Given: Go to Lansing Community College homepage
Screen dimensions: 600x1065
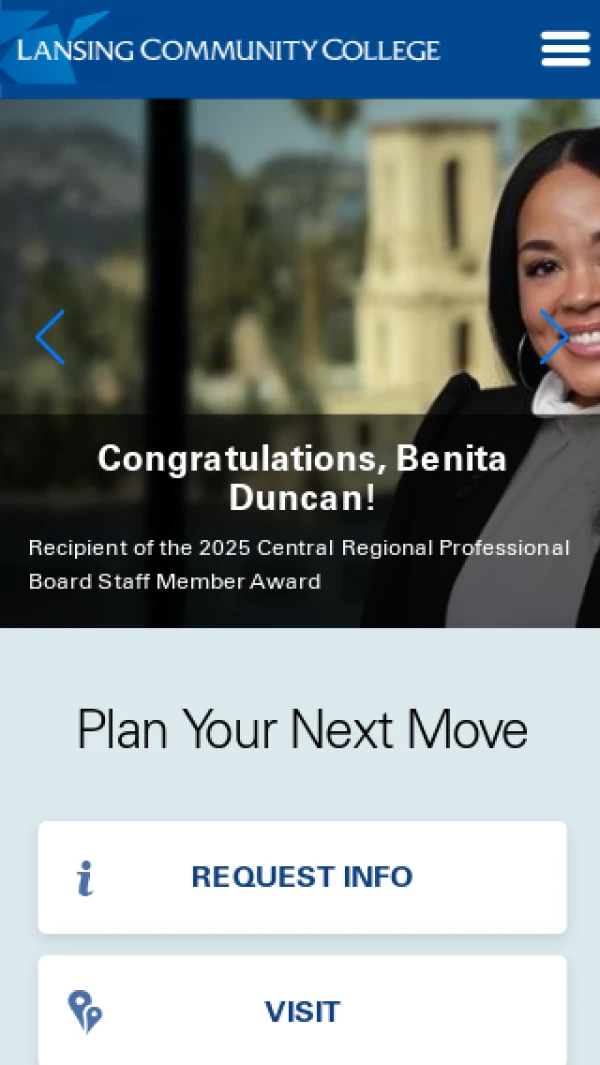Looking at the screenshot, I should (x=228, y=50).
